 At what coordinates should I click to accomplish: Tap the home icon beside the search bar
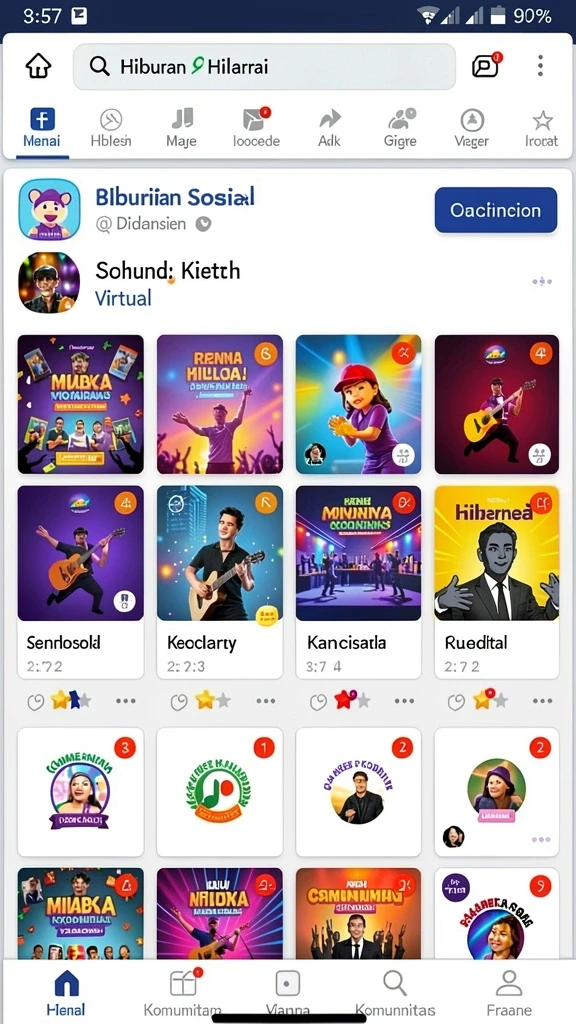(x=39, y=66)
